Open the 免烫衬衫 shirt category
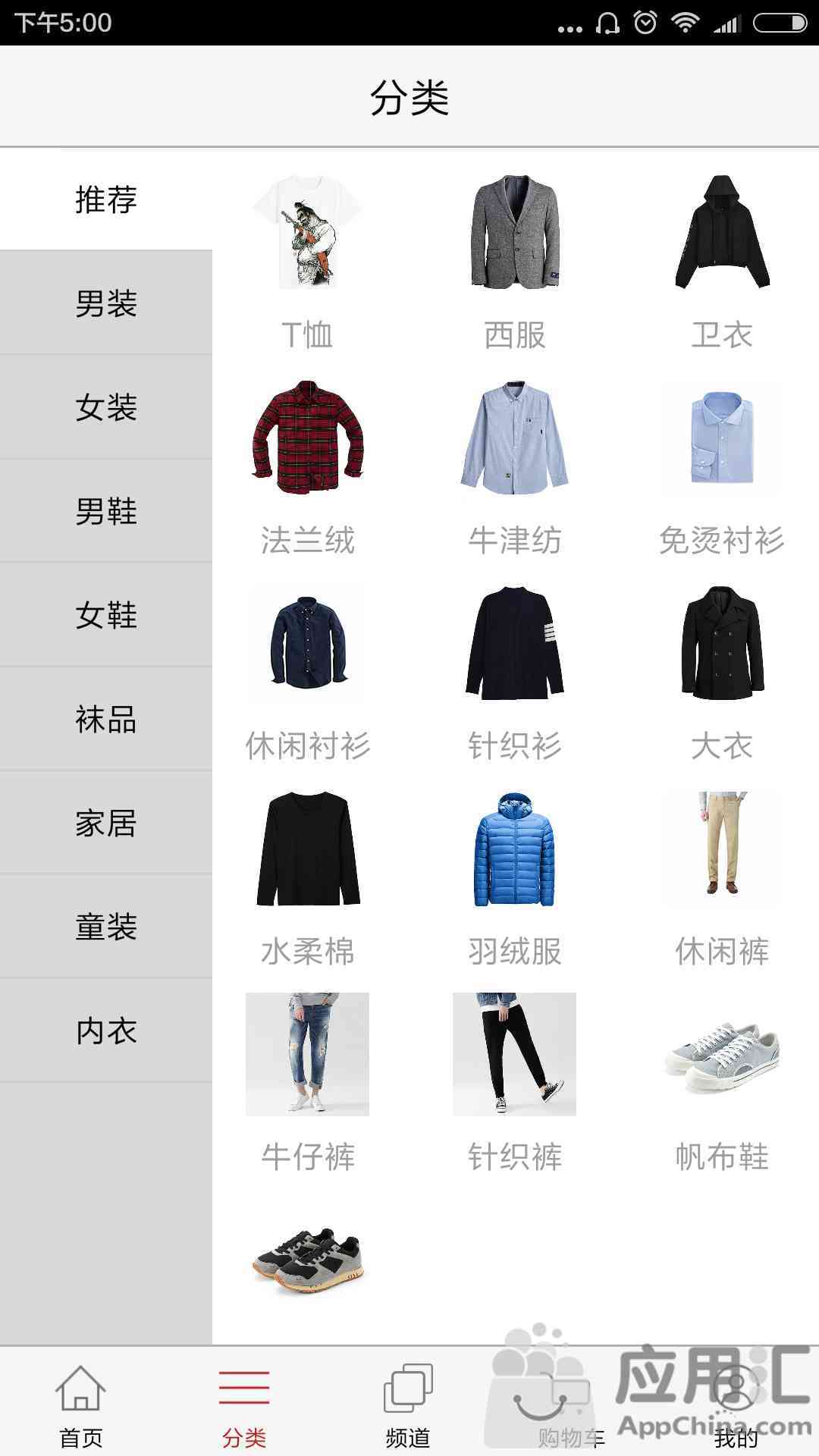Viewport: 819px width, 1456px height. click(721, 463)
